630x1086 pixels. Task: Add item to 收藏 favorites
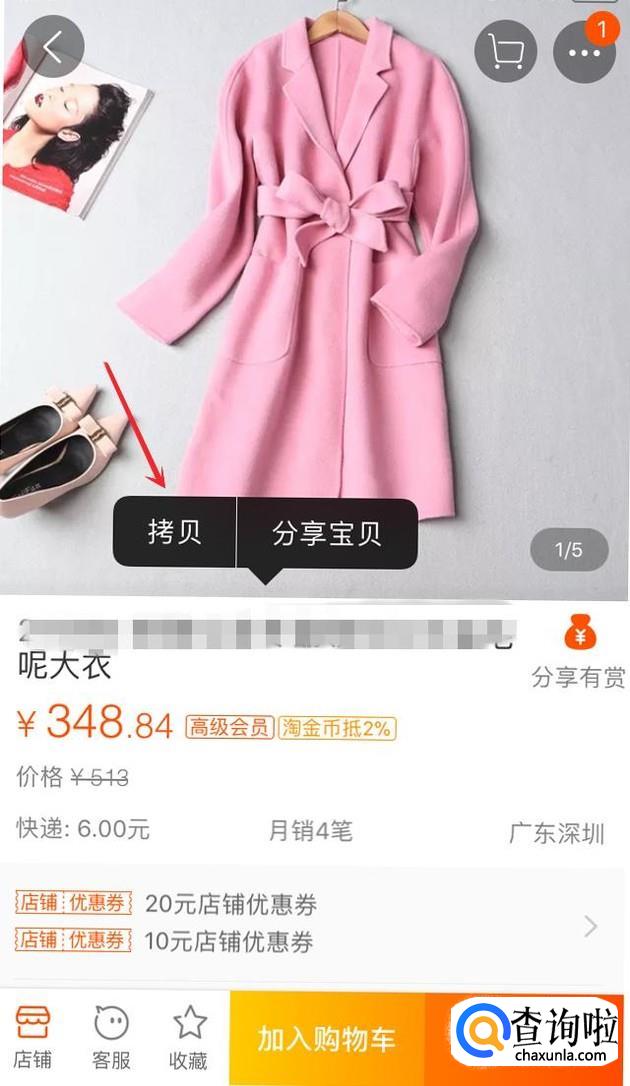188,1039
